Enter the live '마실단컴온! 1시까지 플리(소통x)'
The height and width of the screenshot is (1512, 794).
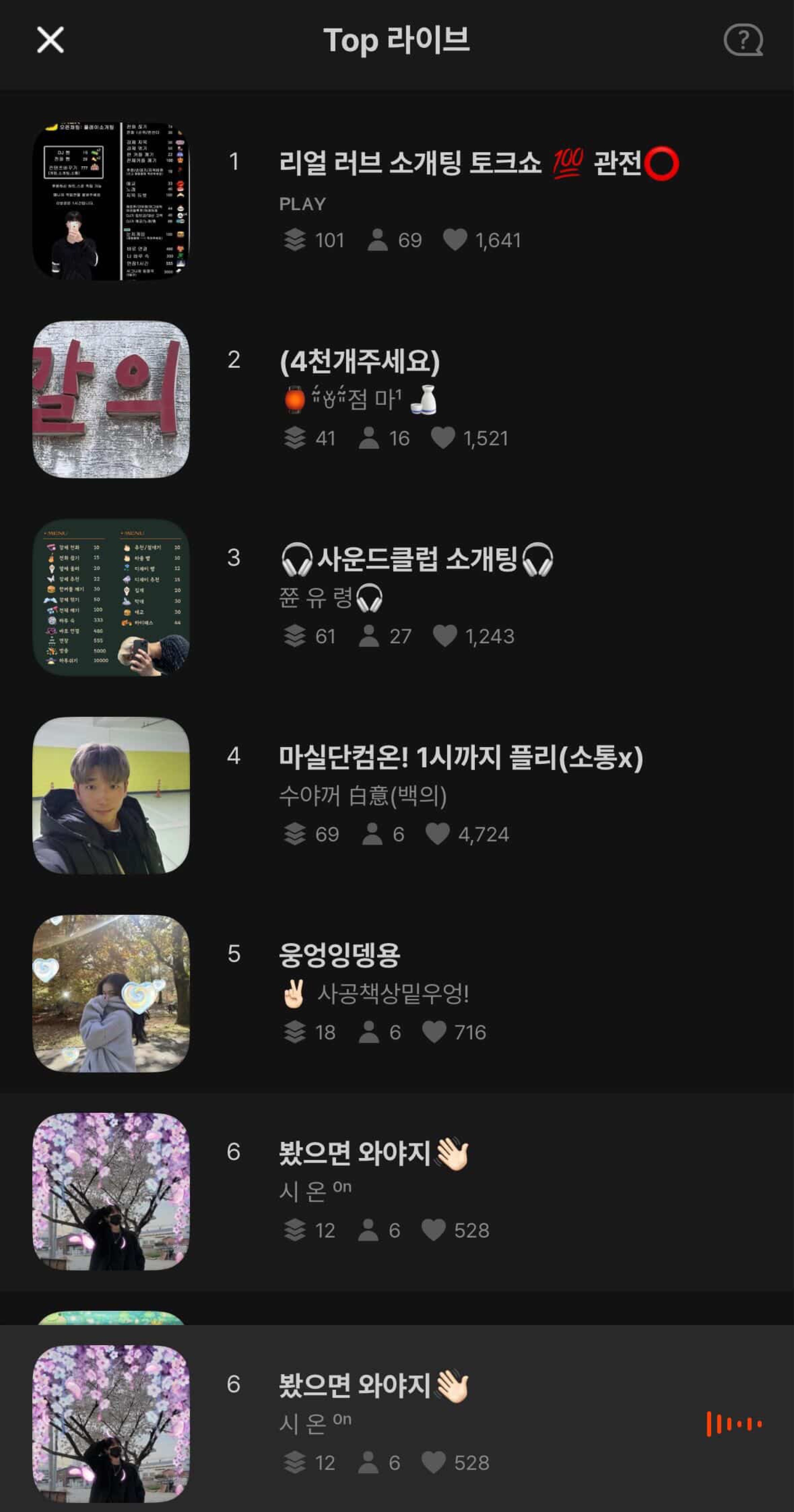[x=461, y=757]
